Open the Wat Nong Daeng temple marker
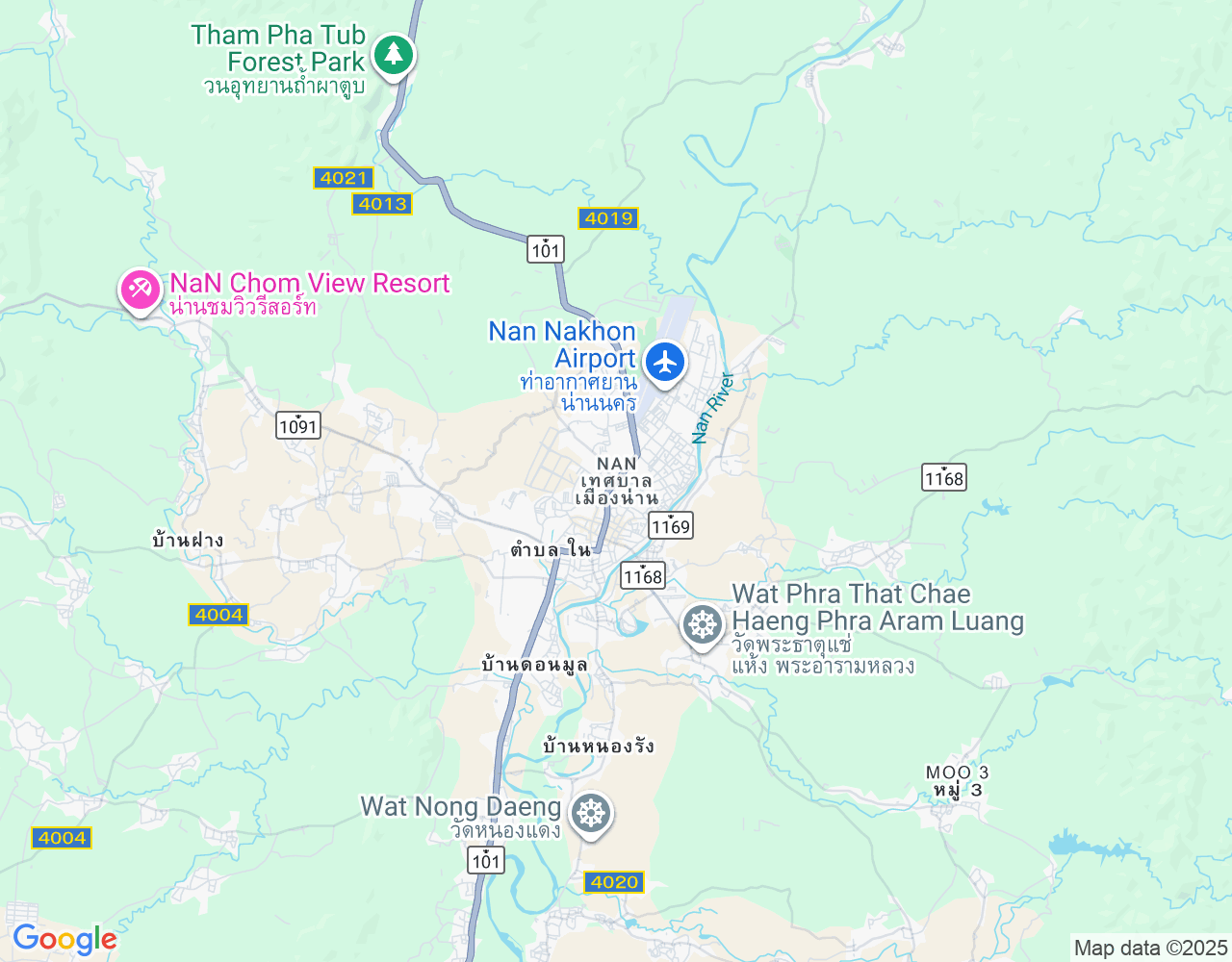This screenshot has height=962, width=1232. [x=590, y=814]
